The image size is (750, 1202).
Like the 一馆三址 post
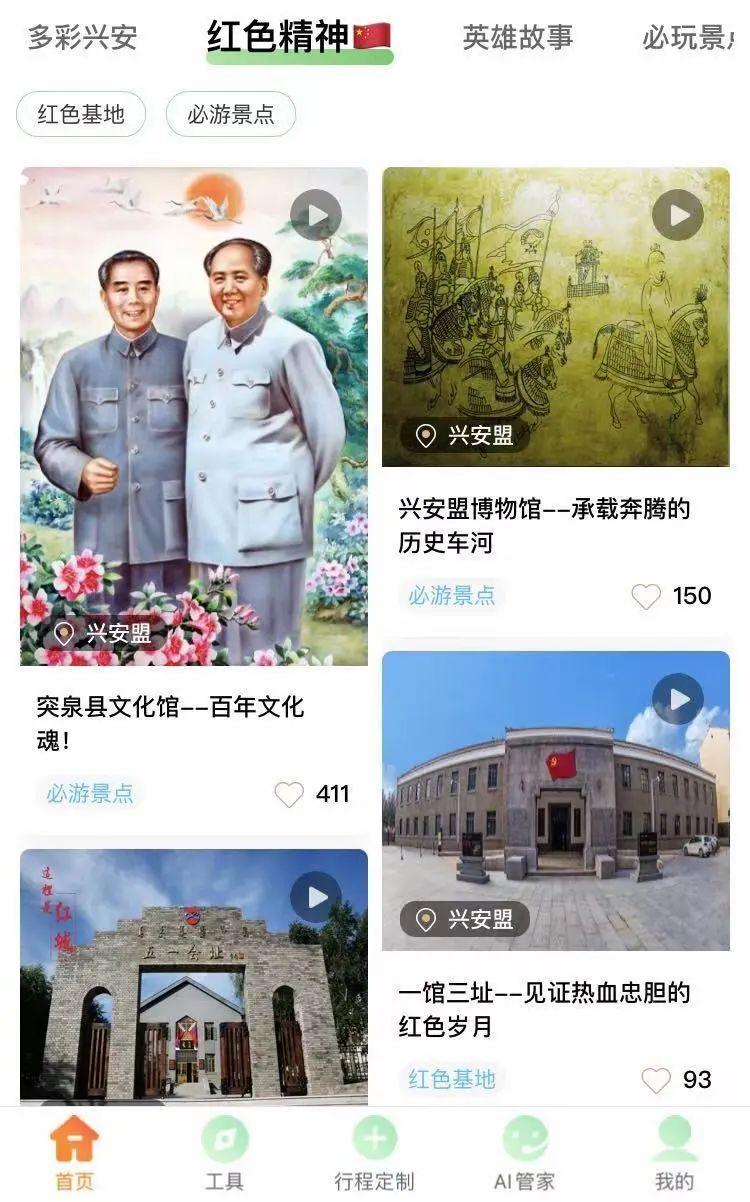656,1080
